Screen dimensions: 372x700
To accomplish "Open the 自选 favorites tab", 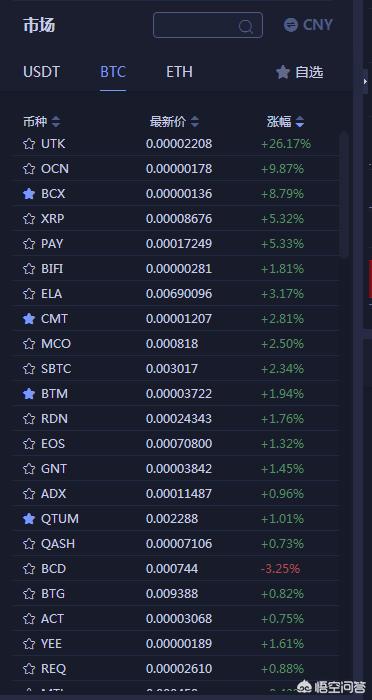I will coord(299,72).
